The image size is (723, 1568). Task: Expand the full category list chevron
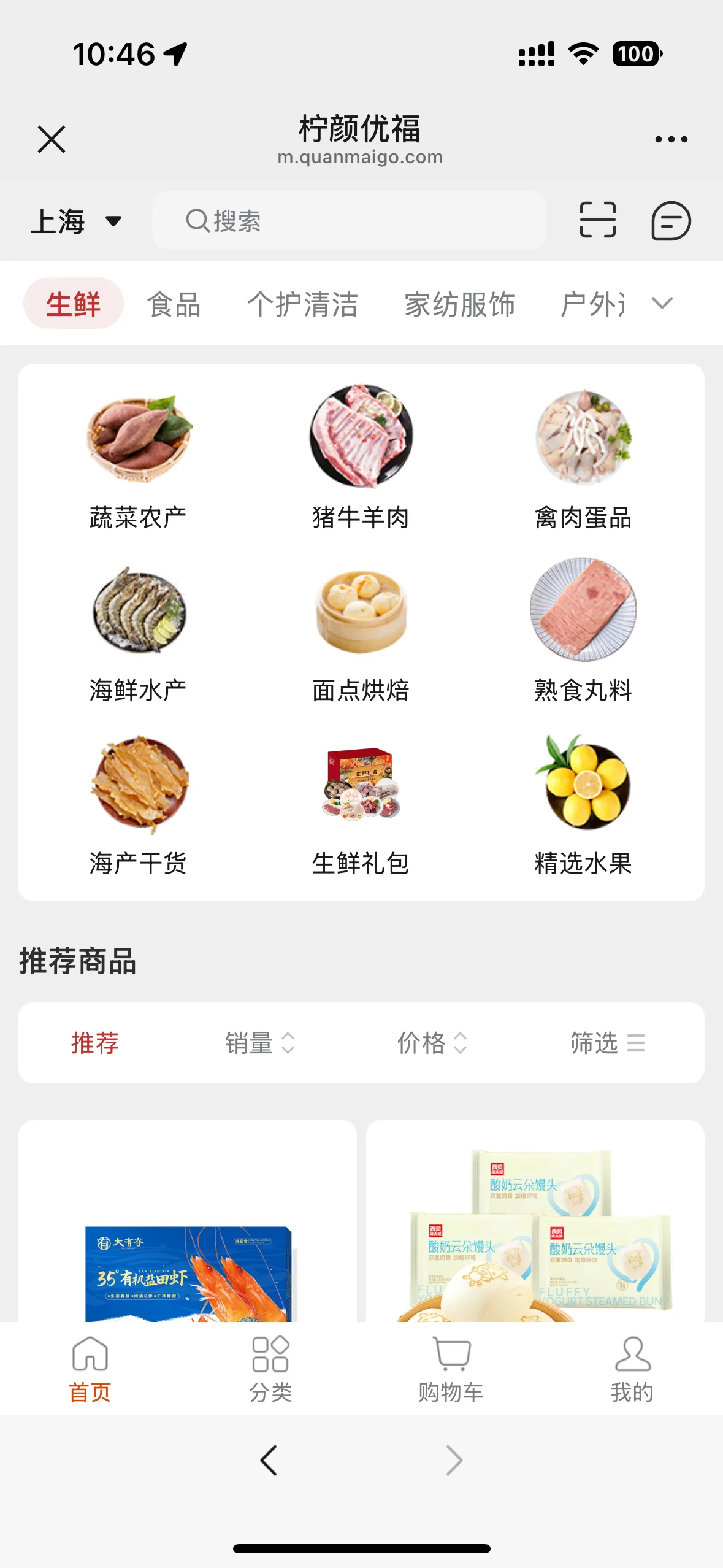click(662, 303)
